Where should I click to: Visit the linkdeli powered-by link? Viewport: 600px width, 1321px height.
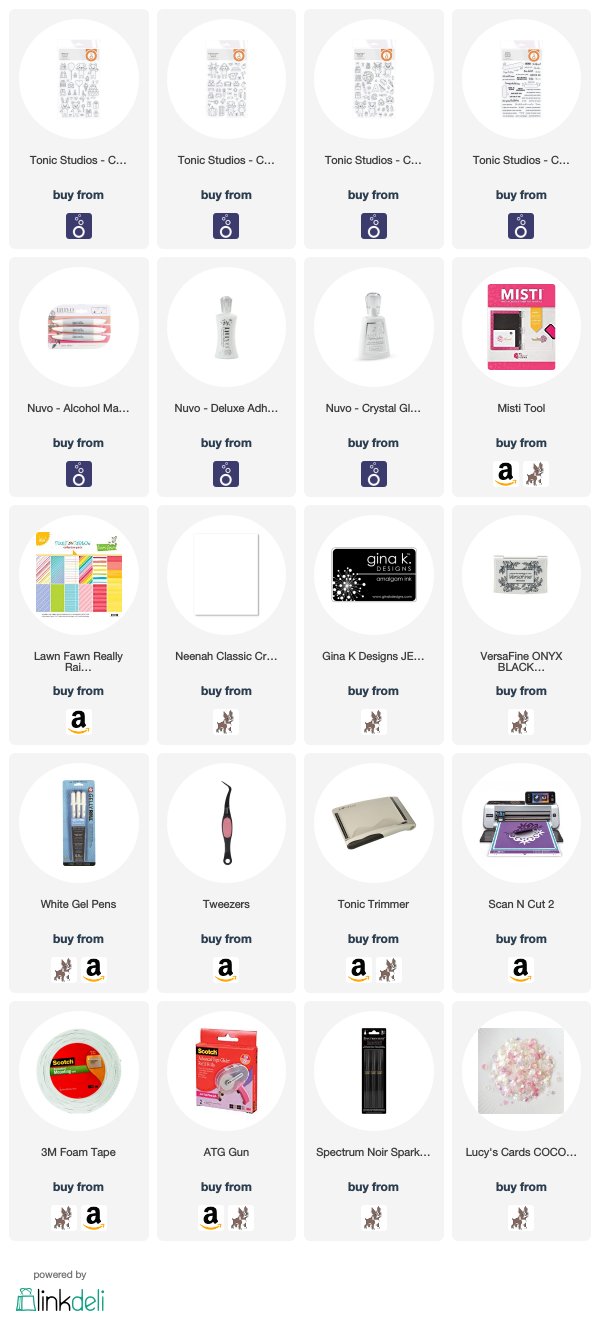pyautogui.click(x=60, y=1291)
